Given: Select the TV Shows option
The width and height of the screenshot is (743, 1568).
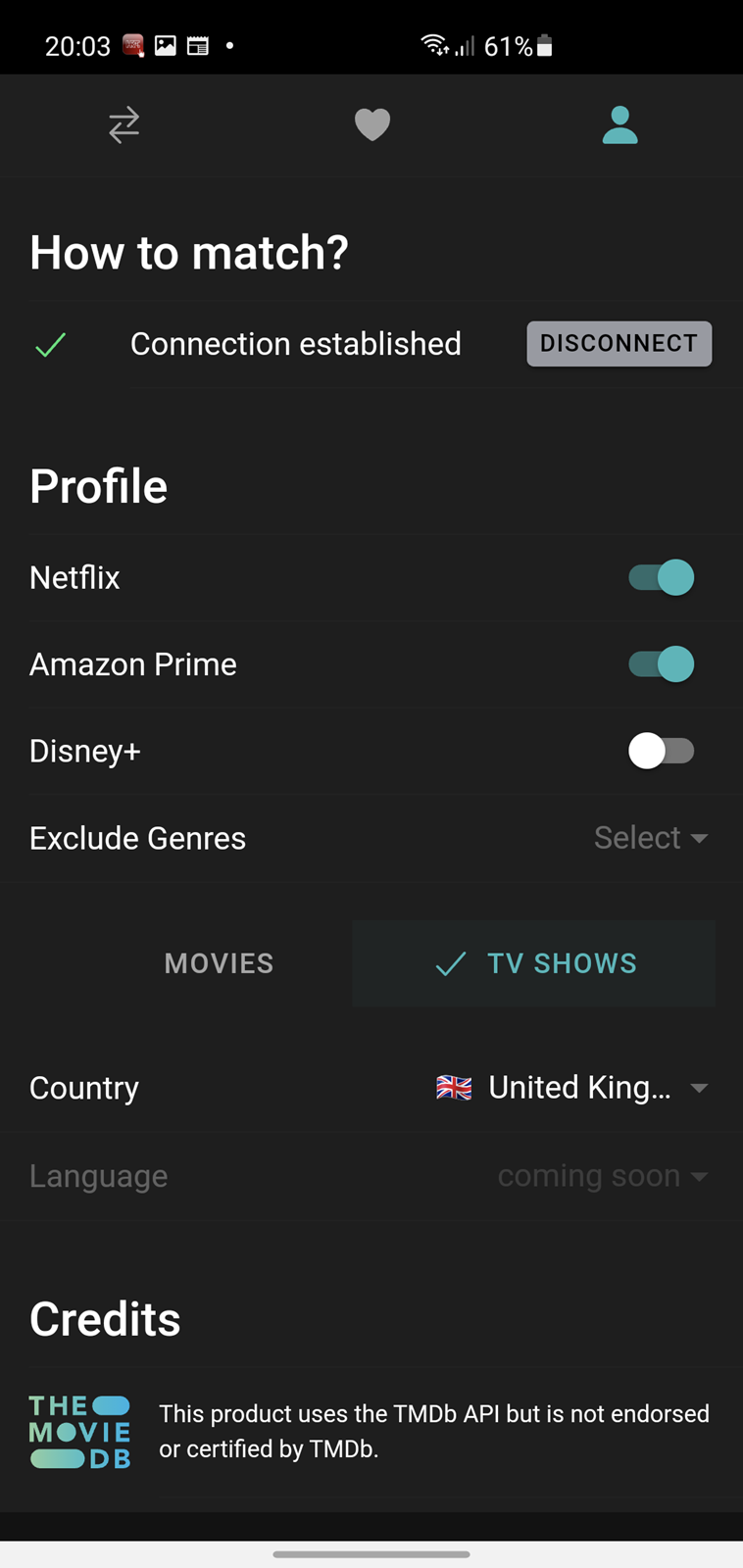Looking at the screenshot, I should click(x=534, y=963).
